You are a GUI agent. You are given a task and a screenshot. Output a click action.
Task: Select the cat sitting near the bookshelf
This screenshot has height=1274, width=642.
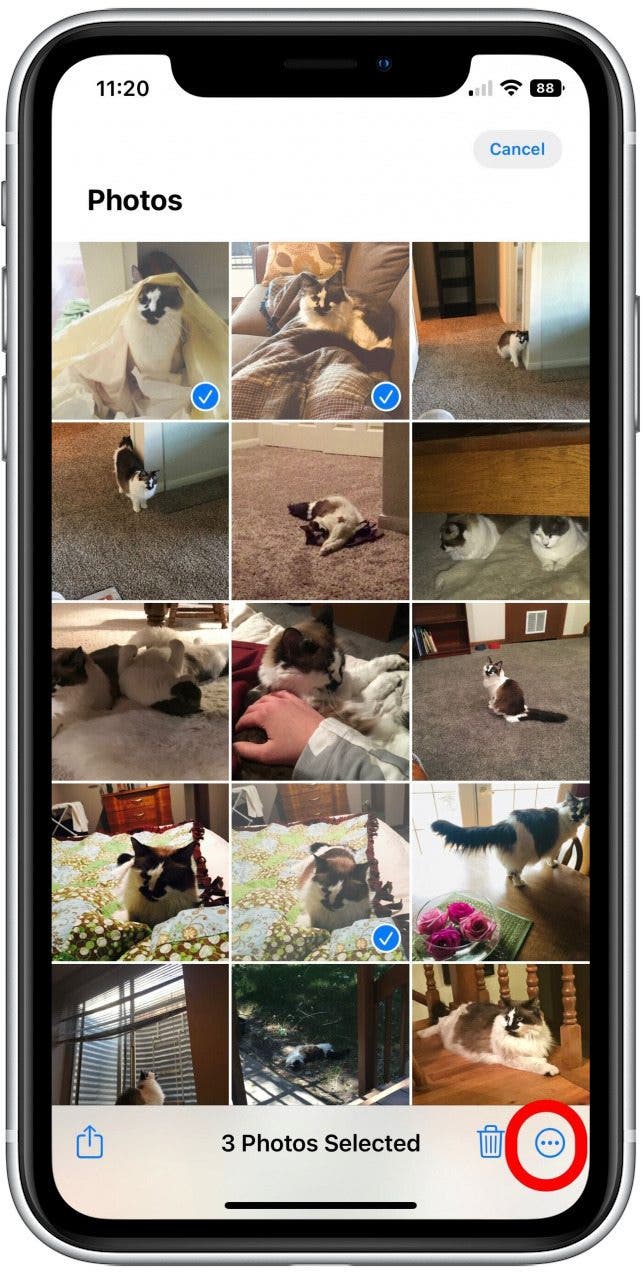501,690
